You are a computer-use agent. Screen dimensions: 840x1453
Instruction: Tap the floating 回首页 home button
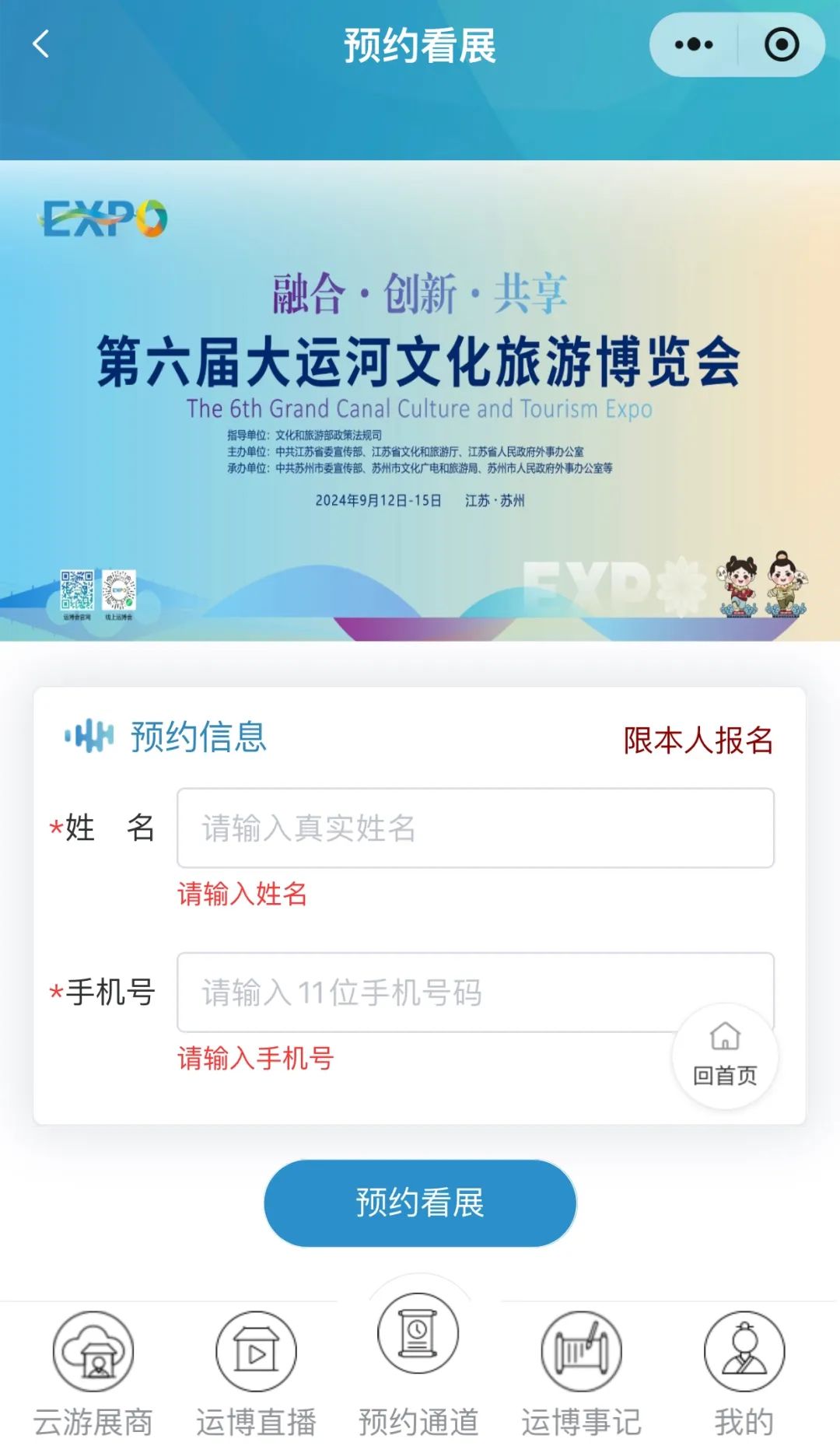coord(725,1056)
